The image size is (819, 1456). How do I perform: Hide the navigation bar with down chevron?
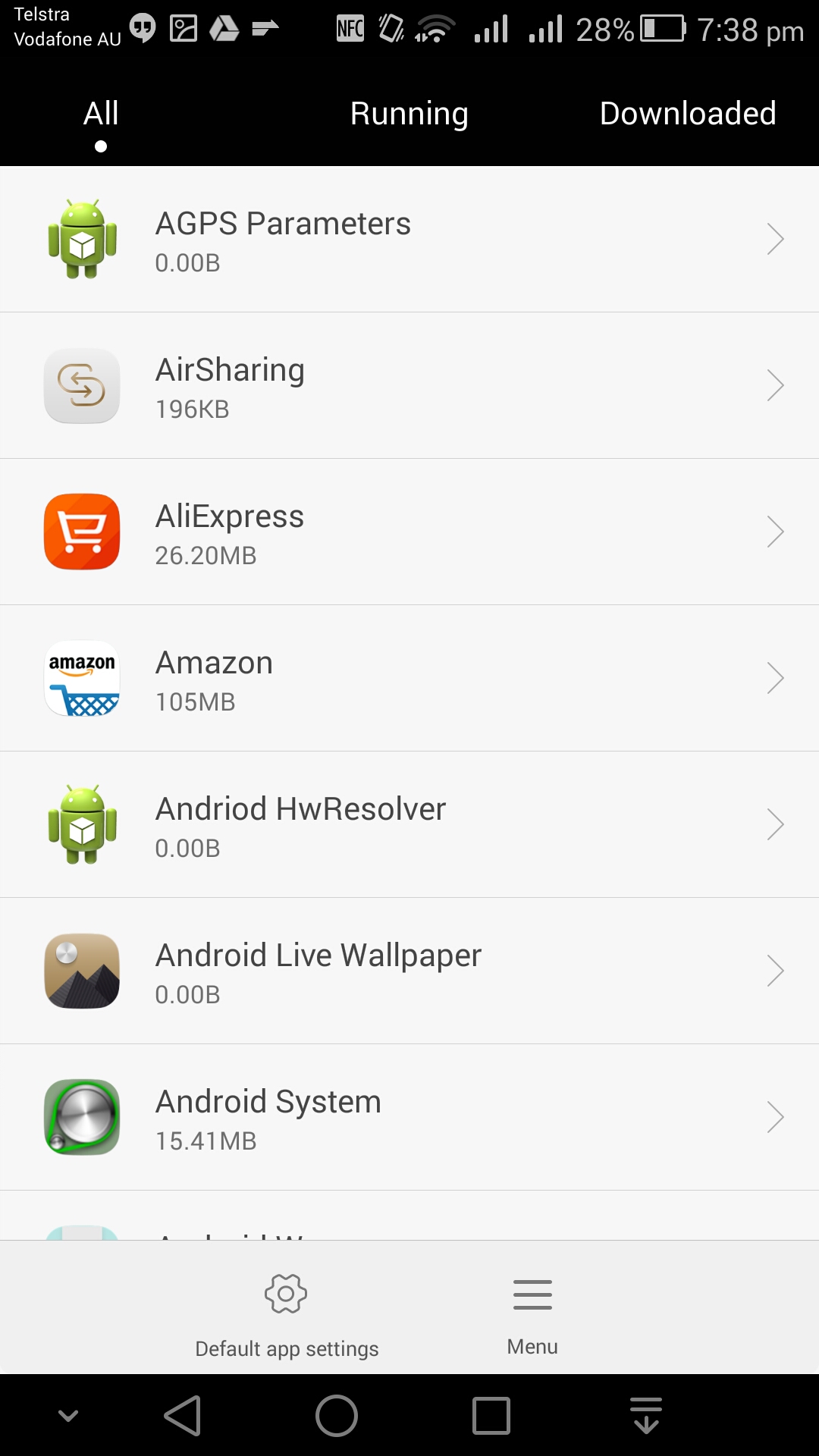tap(68, 1416)
